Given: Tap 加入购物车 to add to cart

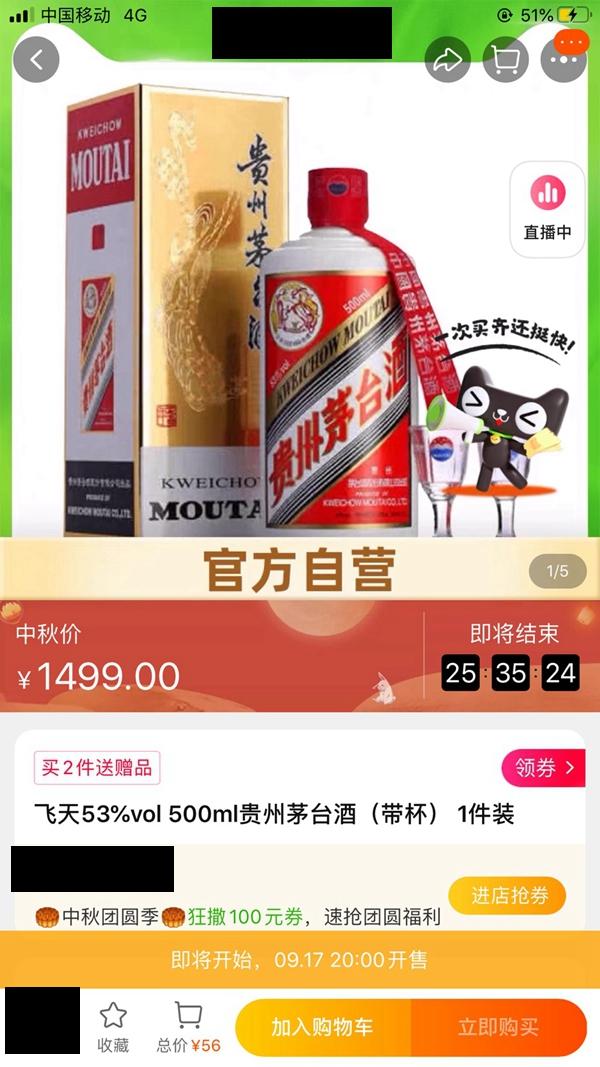Looking at the screenshot, I should [x=322, y=1027].
